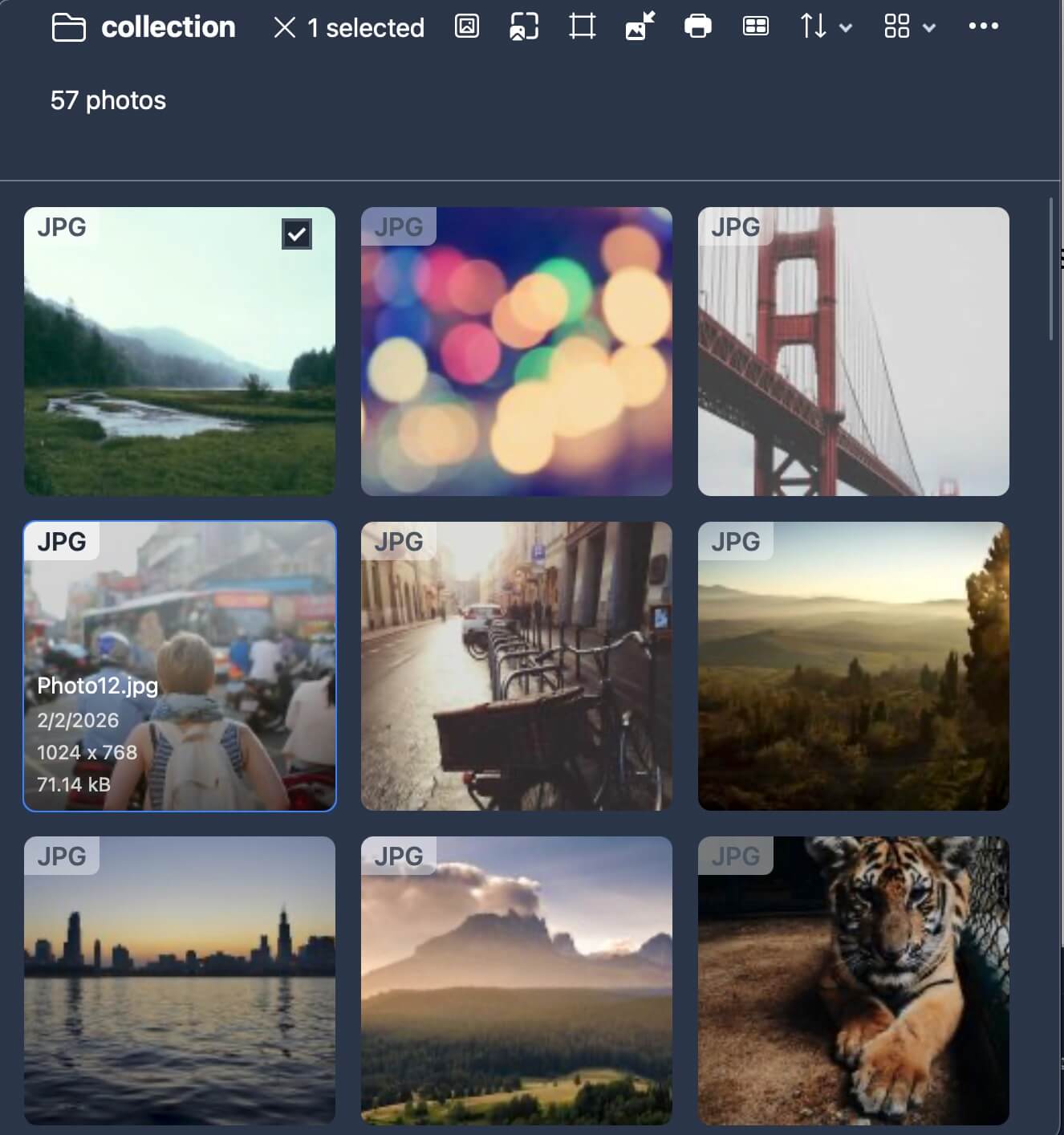The width and height of the screenshot is (1064, 1135).
Task: Open the red suspension bridge photo
Action: pyautogui.click(x=853, y=352)
